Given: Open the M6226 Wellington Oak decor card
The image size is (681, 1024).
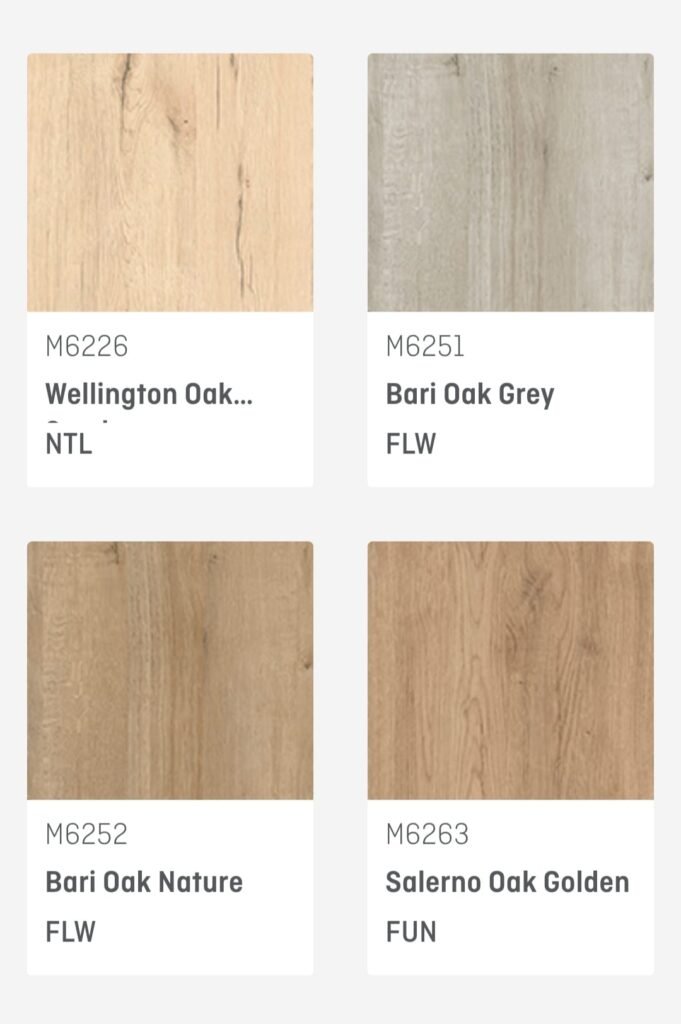Looking at the screenshot, I should pyautogui.click(x=170, y=269).
